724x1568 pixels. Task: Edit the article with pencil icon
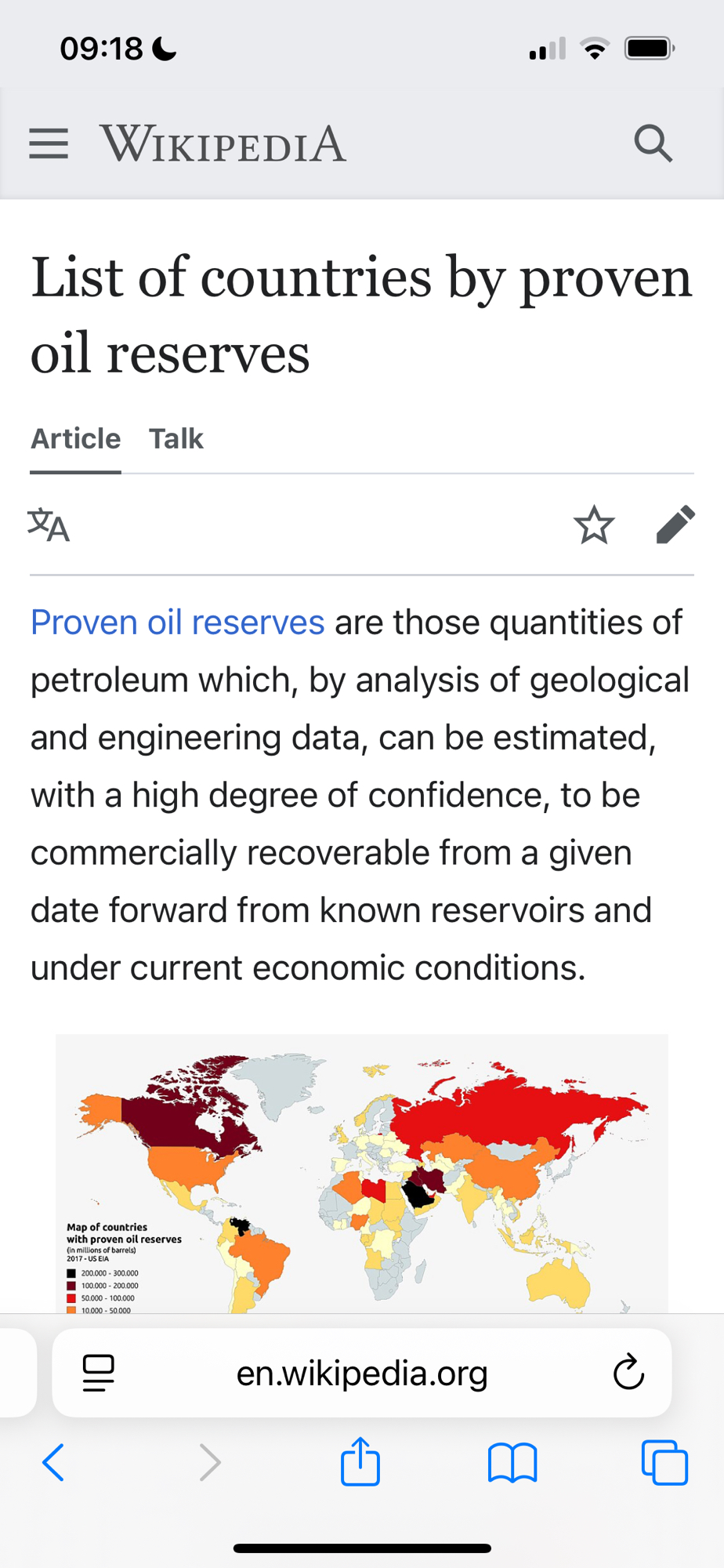click(675, 524)
